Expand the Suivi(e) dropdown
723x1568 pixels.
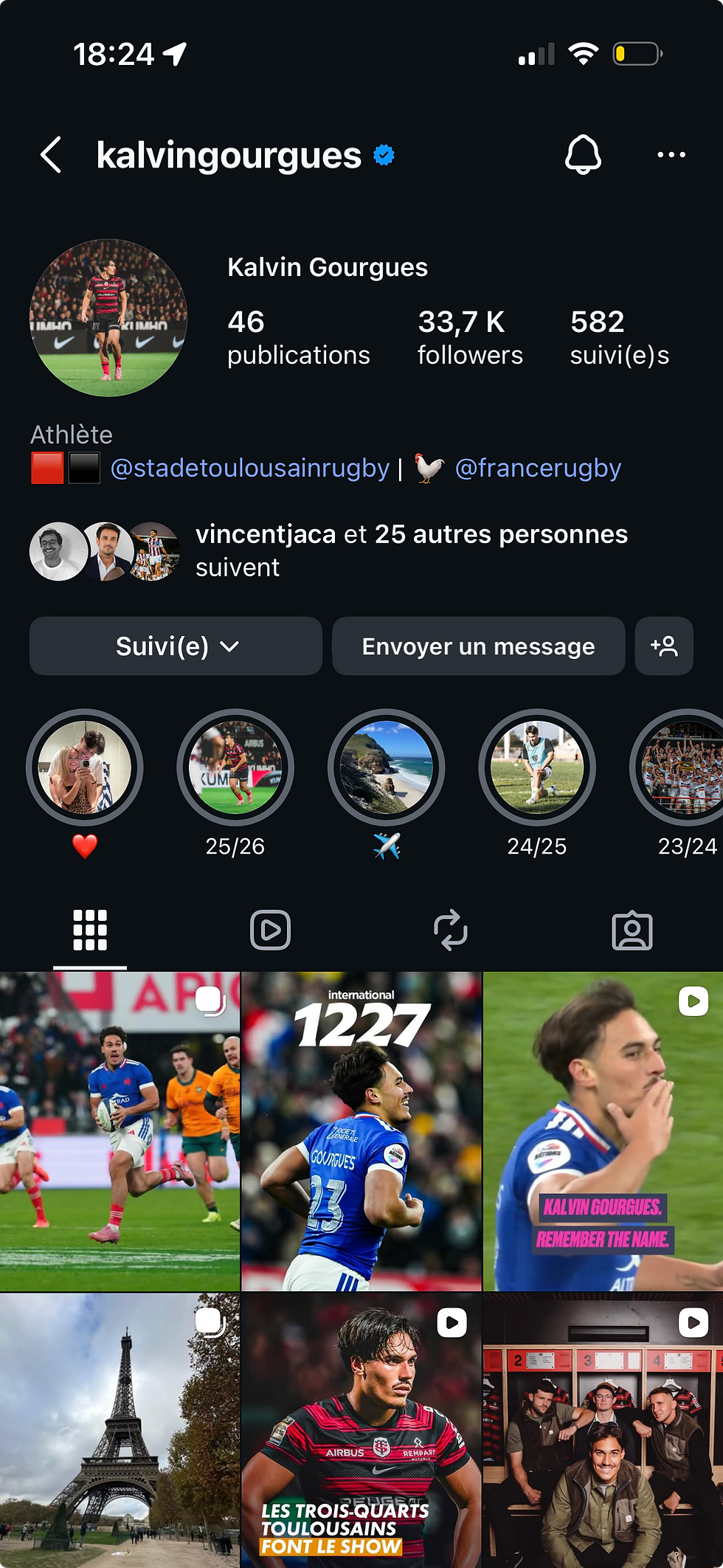click(176, 646)
